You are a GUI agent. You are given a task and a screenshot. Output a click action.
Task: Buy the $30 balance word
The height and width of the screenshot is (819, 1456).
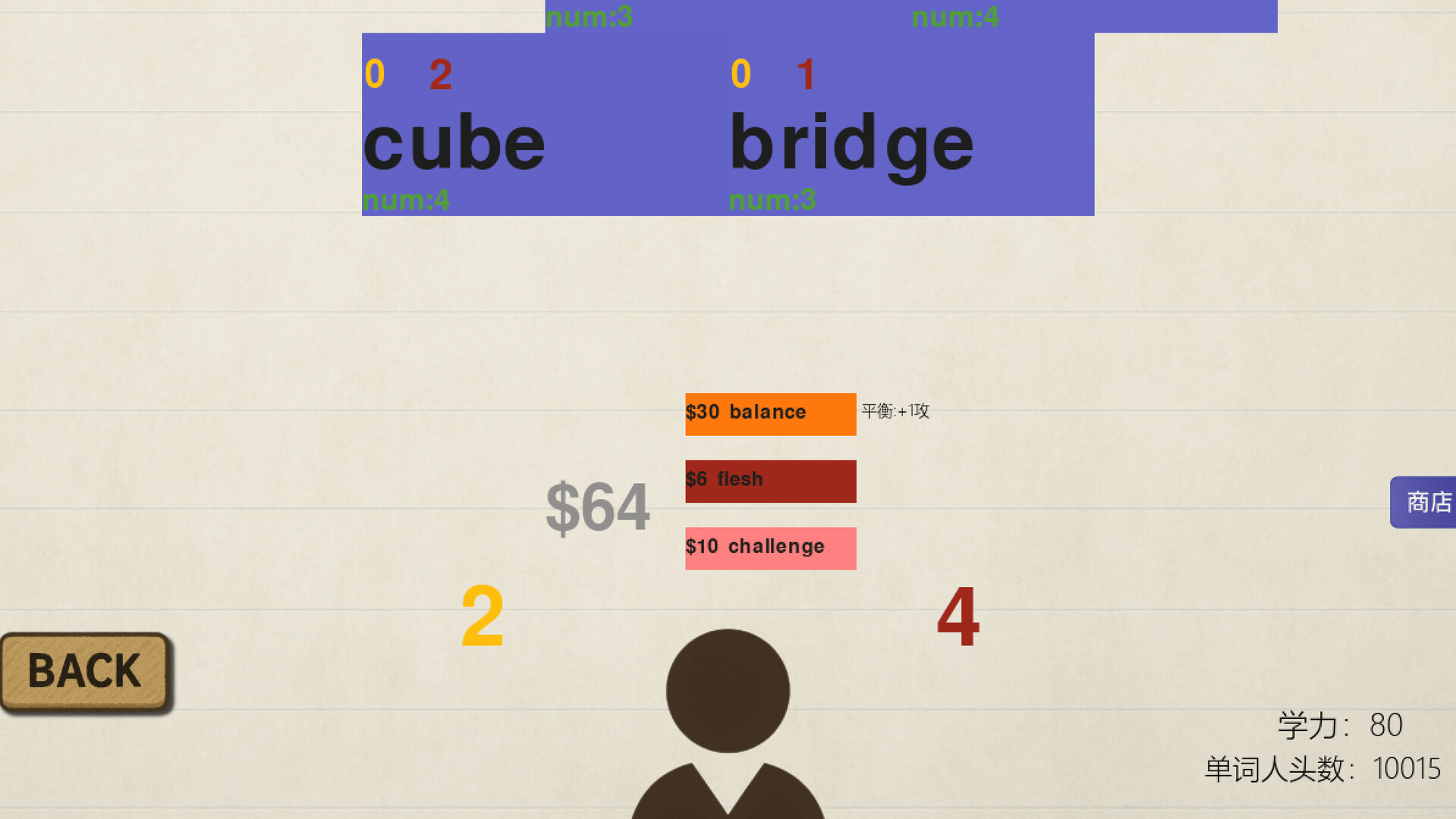pyautogui.click(x=770, y=413)
